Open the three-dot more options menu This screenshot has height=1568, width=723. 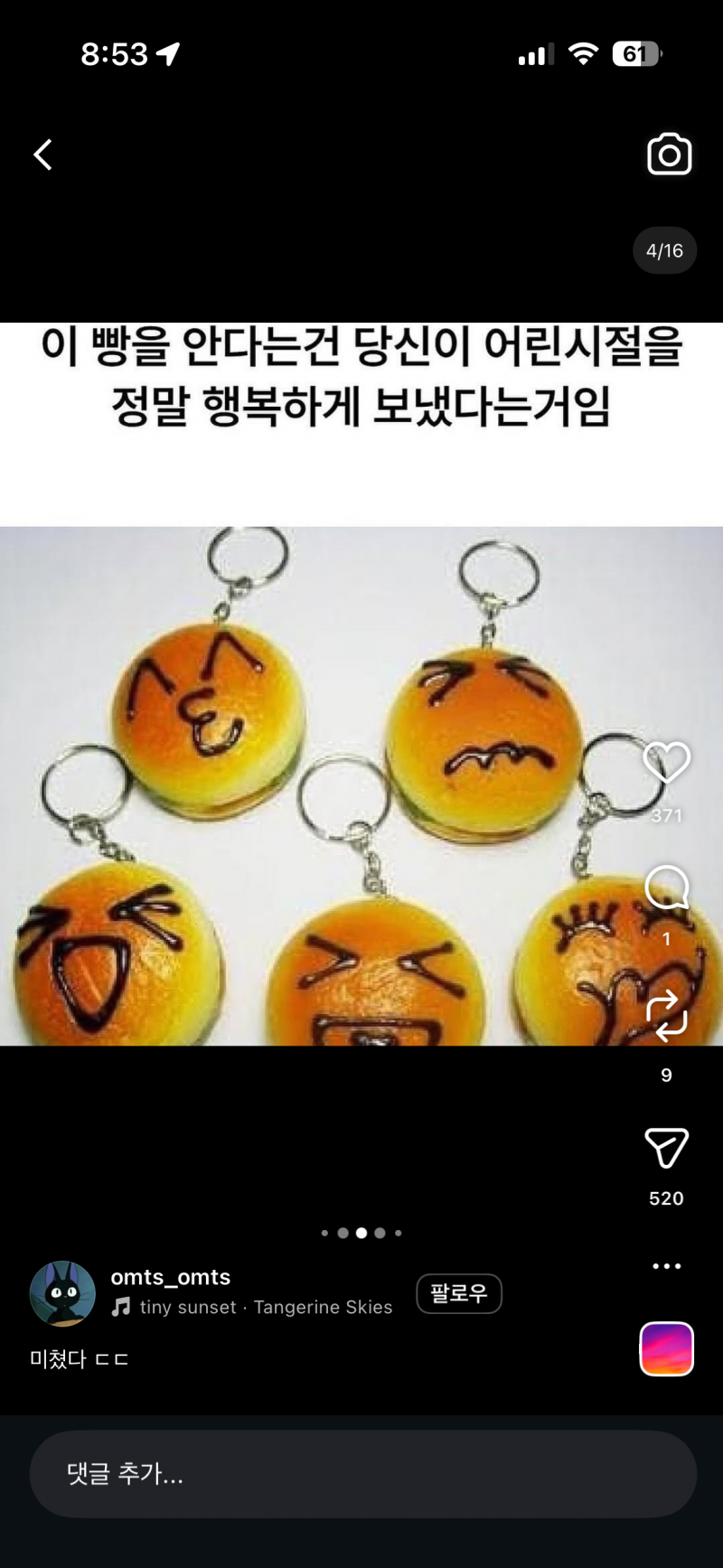point(666,1266)
